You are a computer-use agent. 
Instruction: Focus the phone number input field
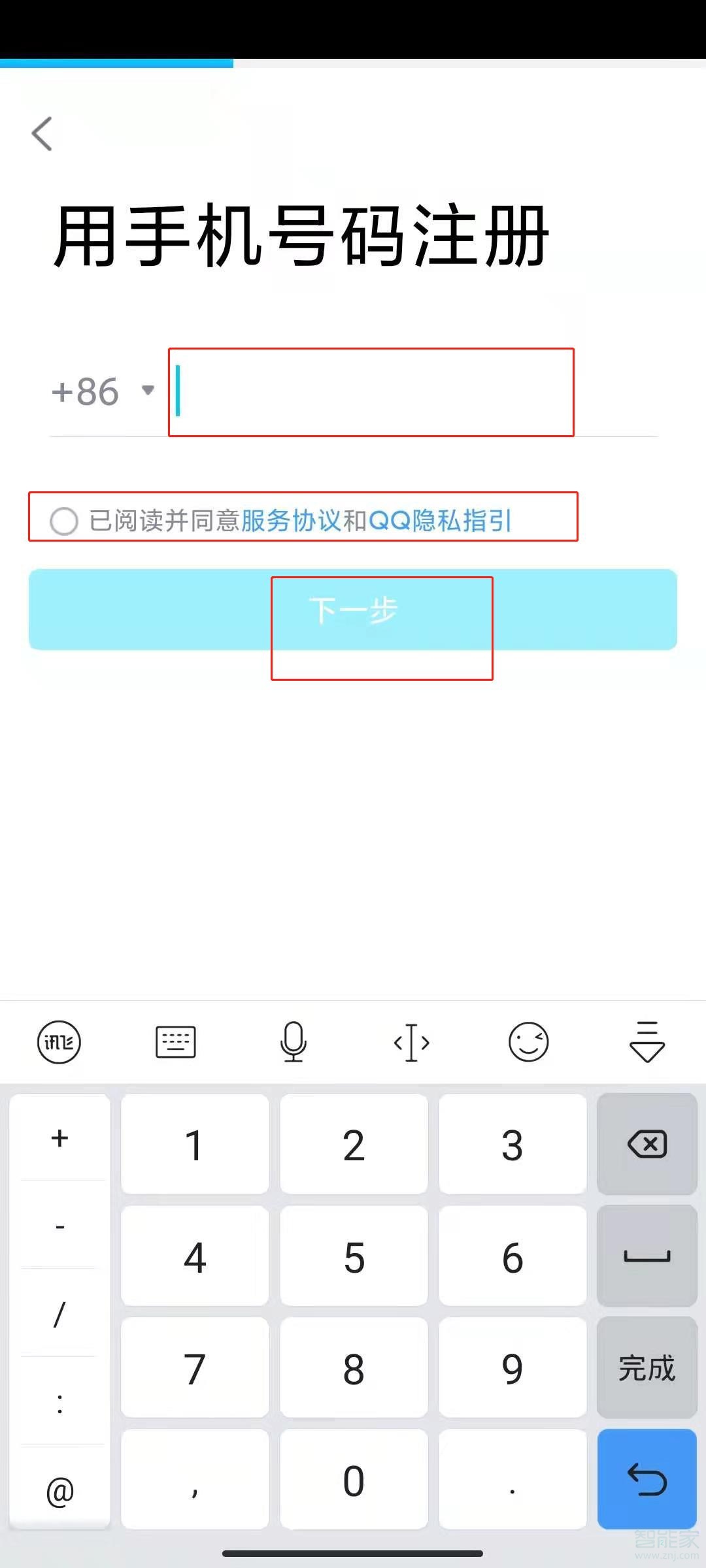click(x=392, y=392)
